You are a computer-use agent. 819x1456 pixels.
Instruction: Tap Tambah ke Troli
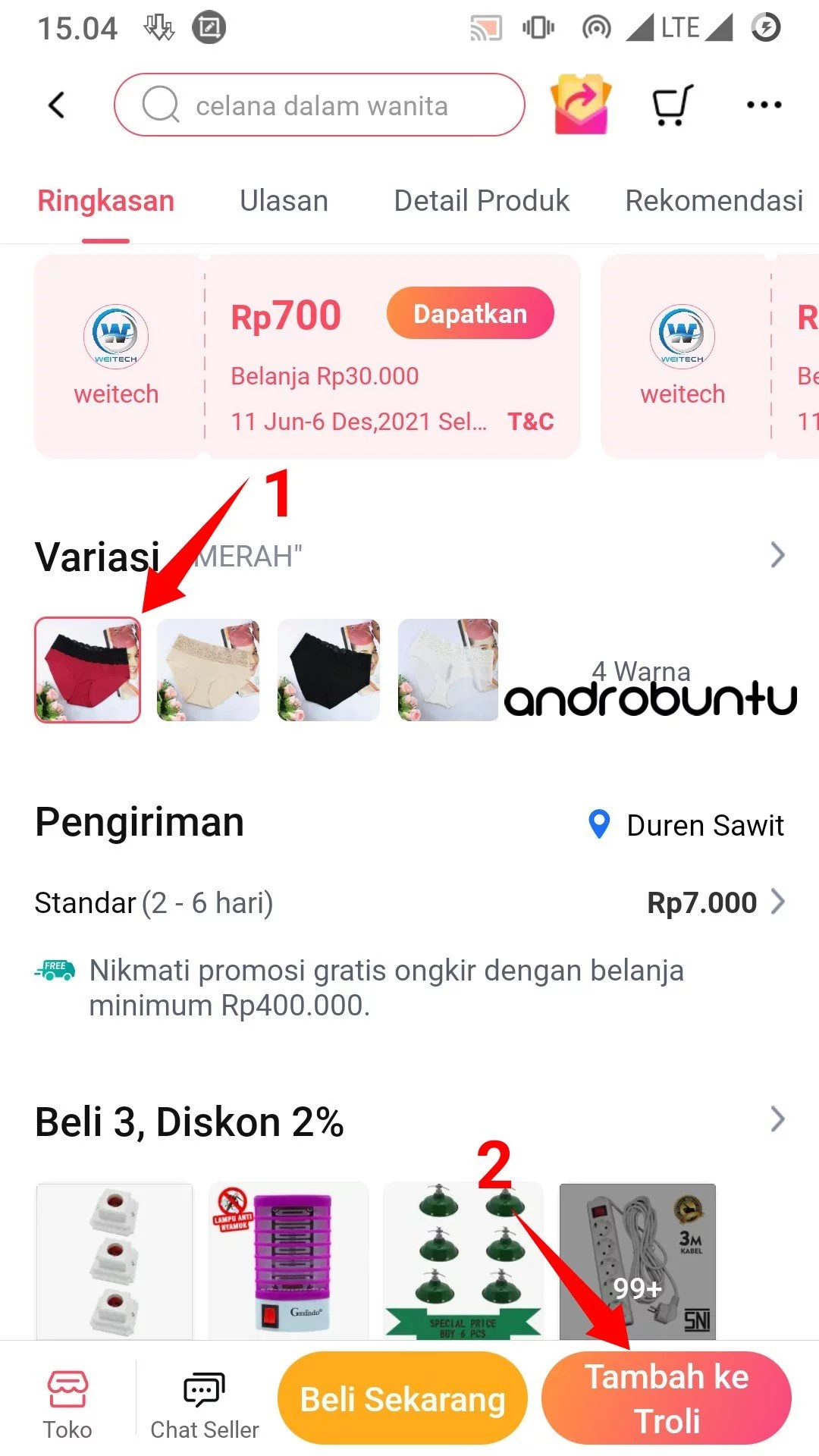pyautogui.click(x=668, y=1398)
